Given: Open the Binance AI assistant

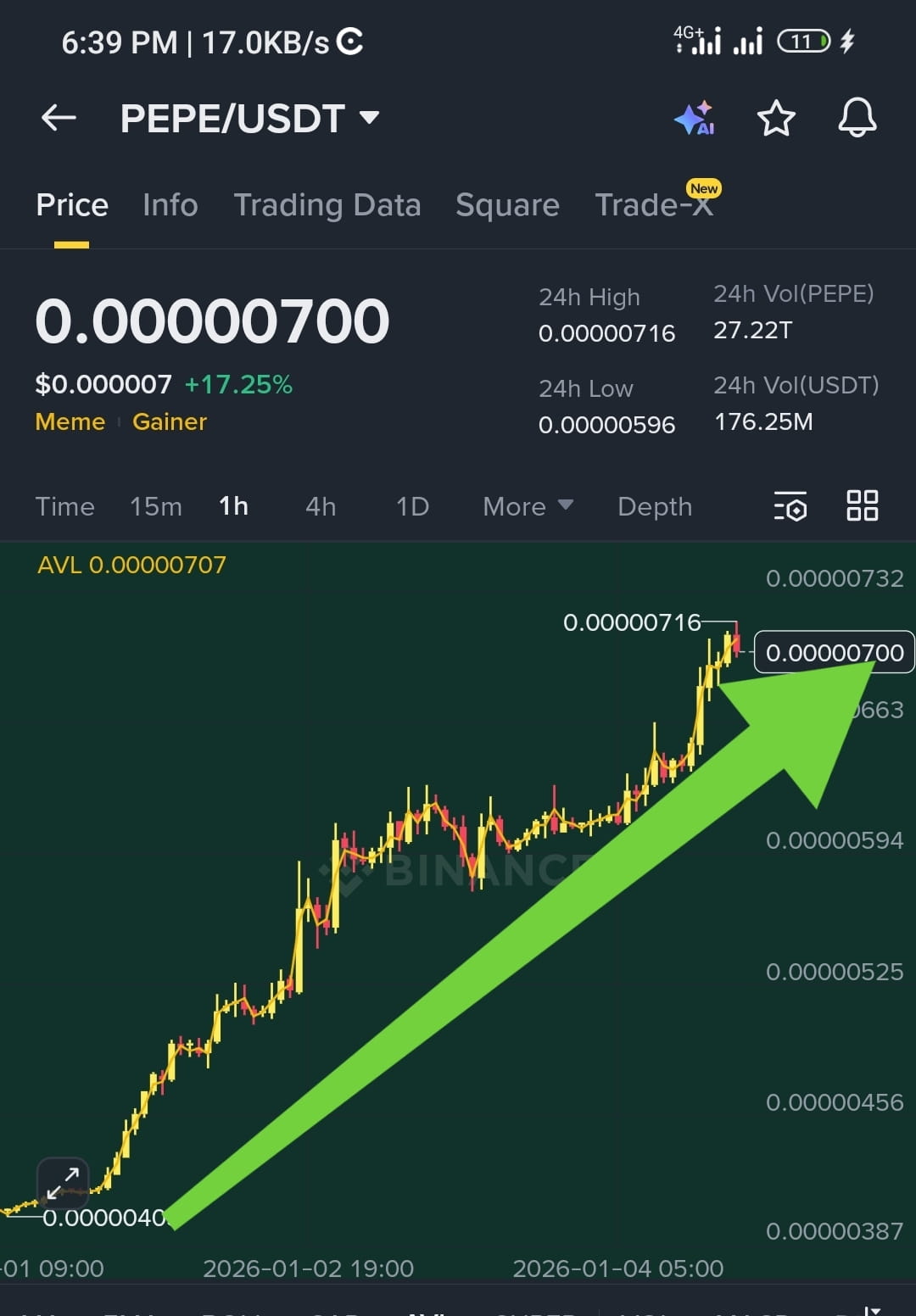Looking at the screenshot, I should pyautogui.click(x=694, y=120).
